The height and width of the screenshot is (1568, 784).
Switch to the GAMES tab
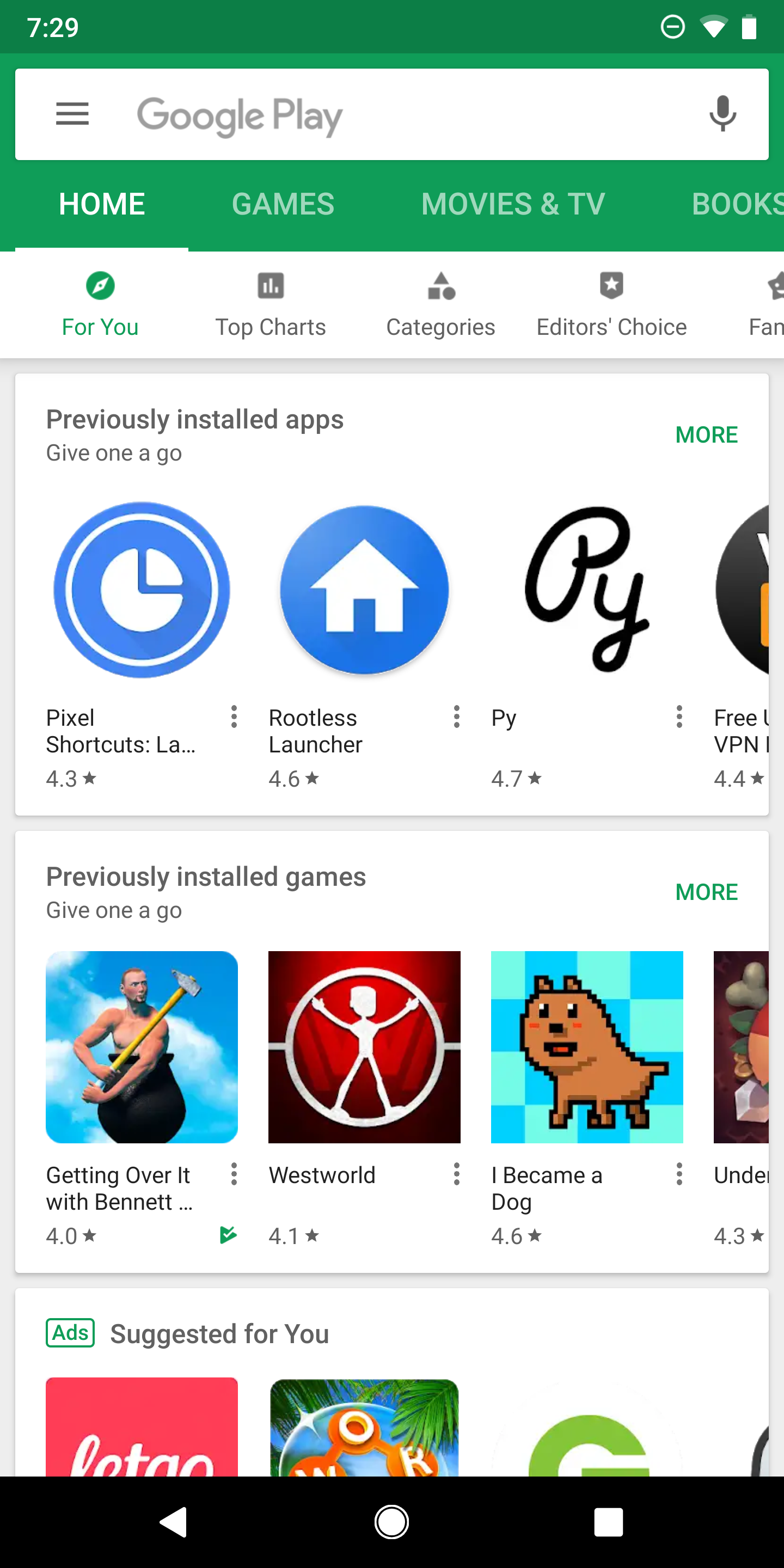pos(283,203)
